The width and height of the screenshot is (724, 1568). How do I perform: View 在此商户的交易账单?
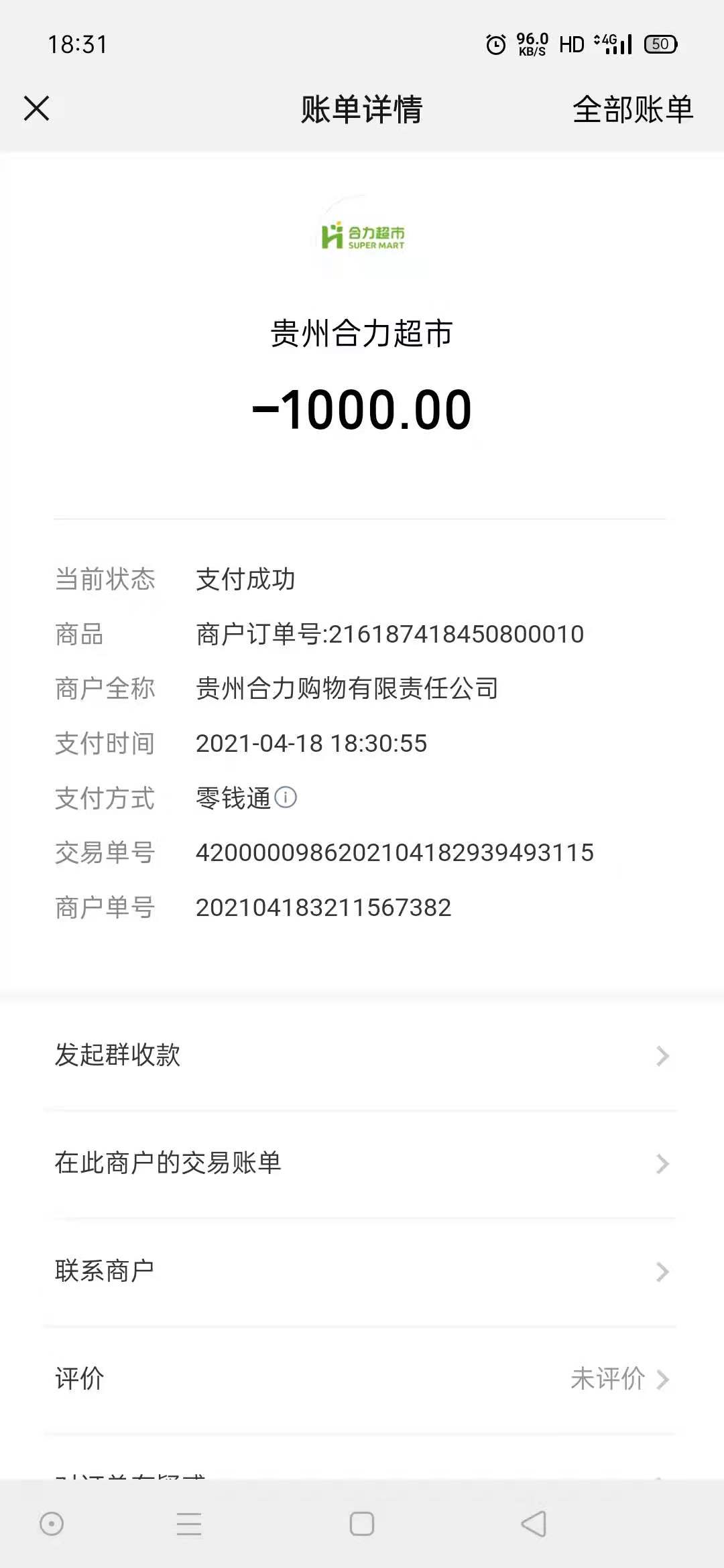click(x=362, y=1163)
